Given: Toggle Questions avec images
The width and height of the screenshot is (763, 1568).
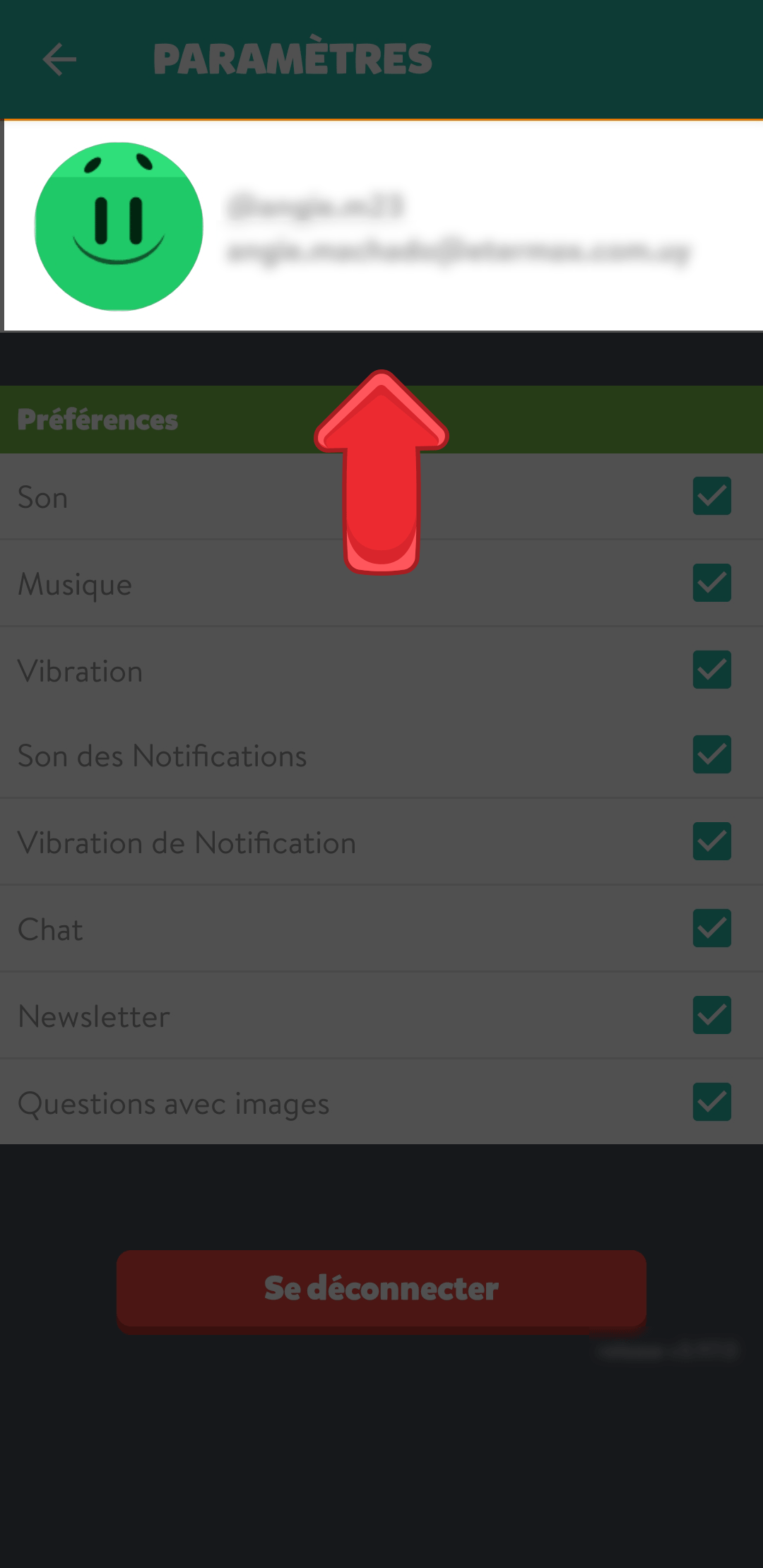Looking at the screenshot, I should [x=711, y=1102].
